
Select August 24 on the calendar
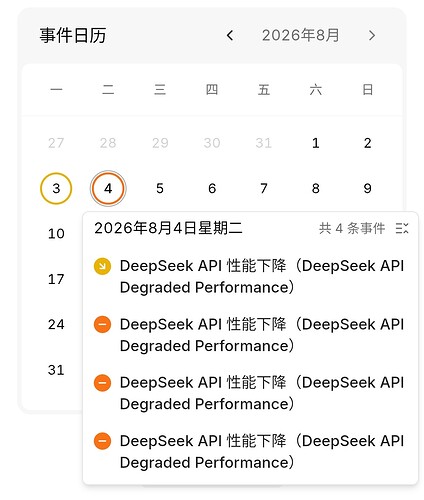(56, 324)
